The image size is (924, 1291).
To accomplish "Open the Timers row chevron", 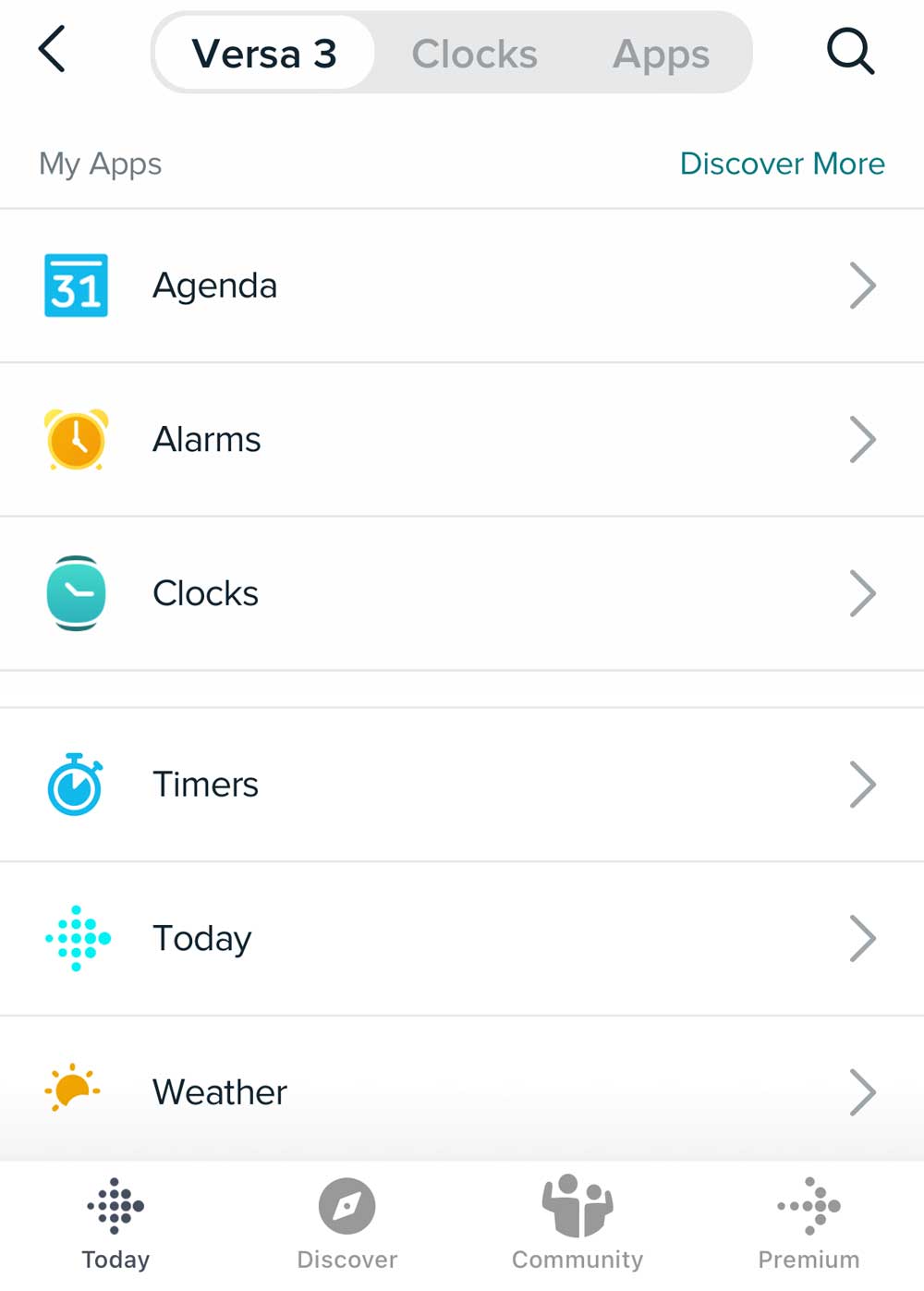I will [863, 785].
